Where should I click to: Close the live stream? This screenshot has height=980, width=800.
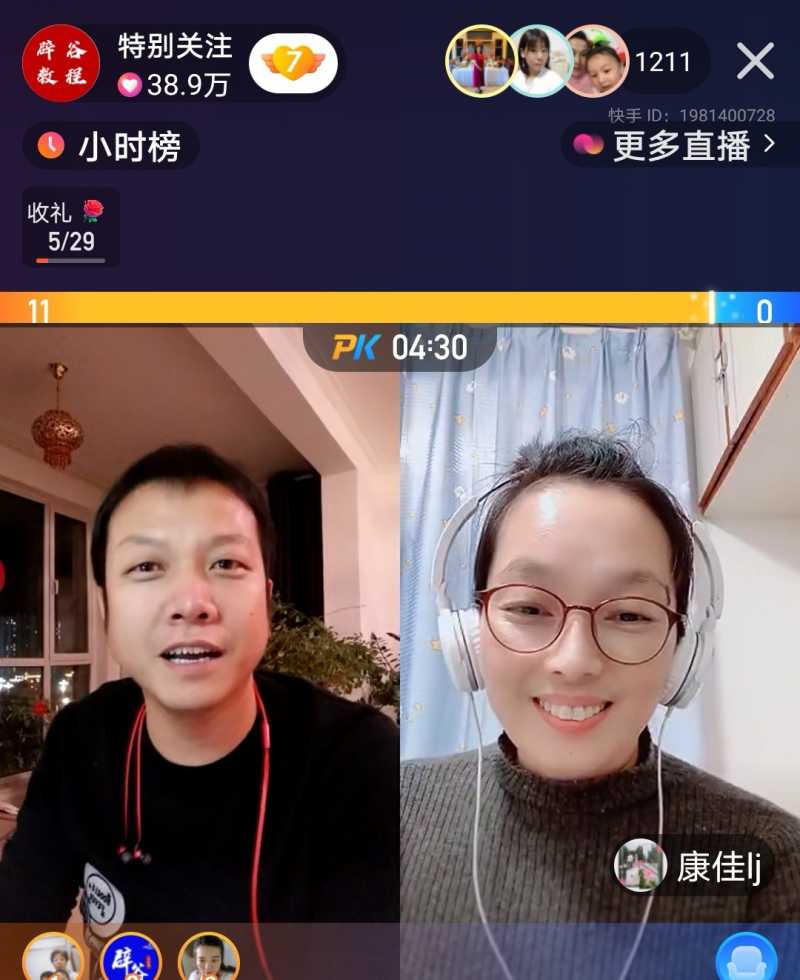click(755, 61)
